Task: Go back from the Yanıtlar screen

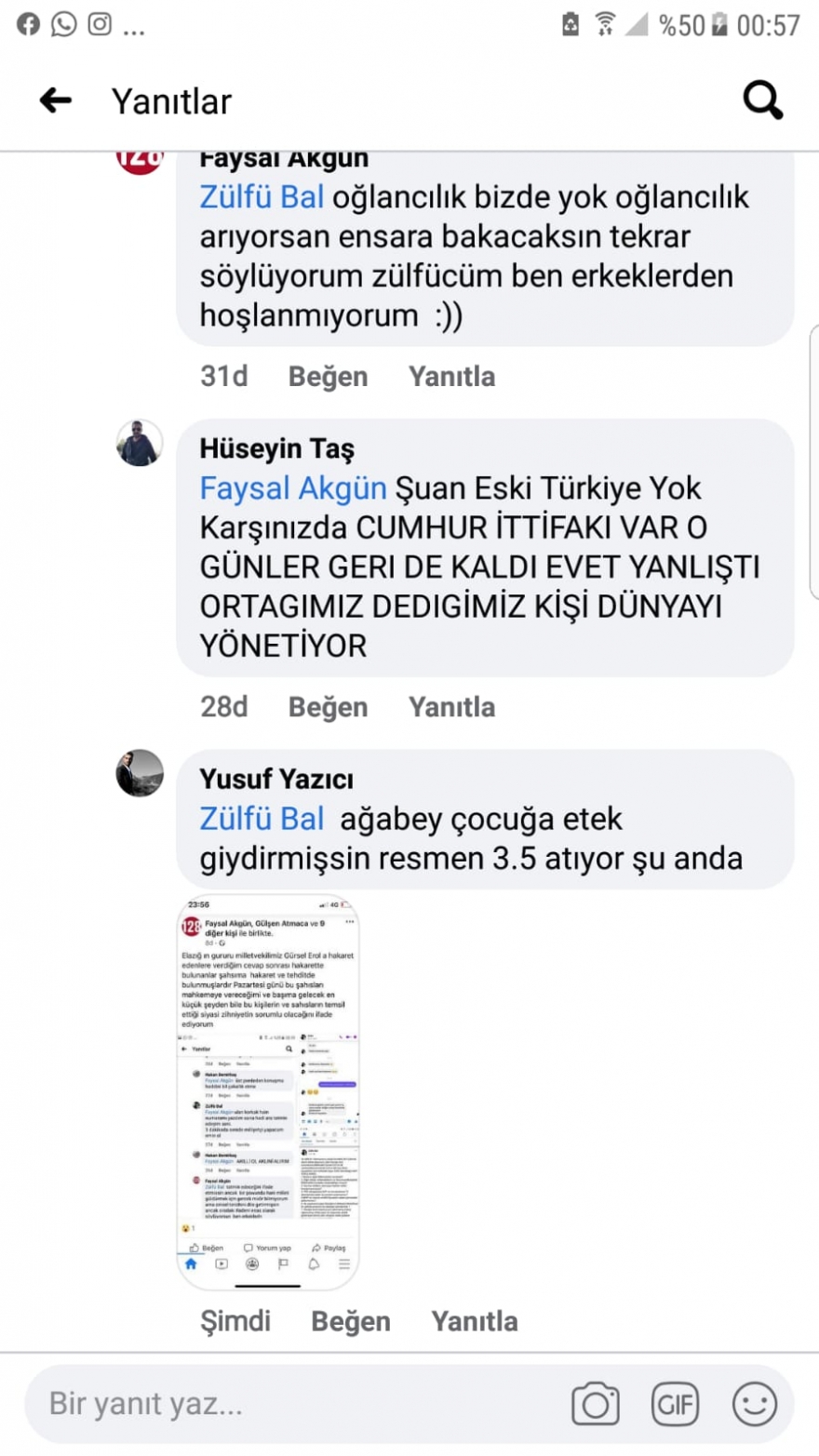Action: 56,100
